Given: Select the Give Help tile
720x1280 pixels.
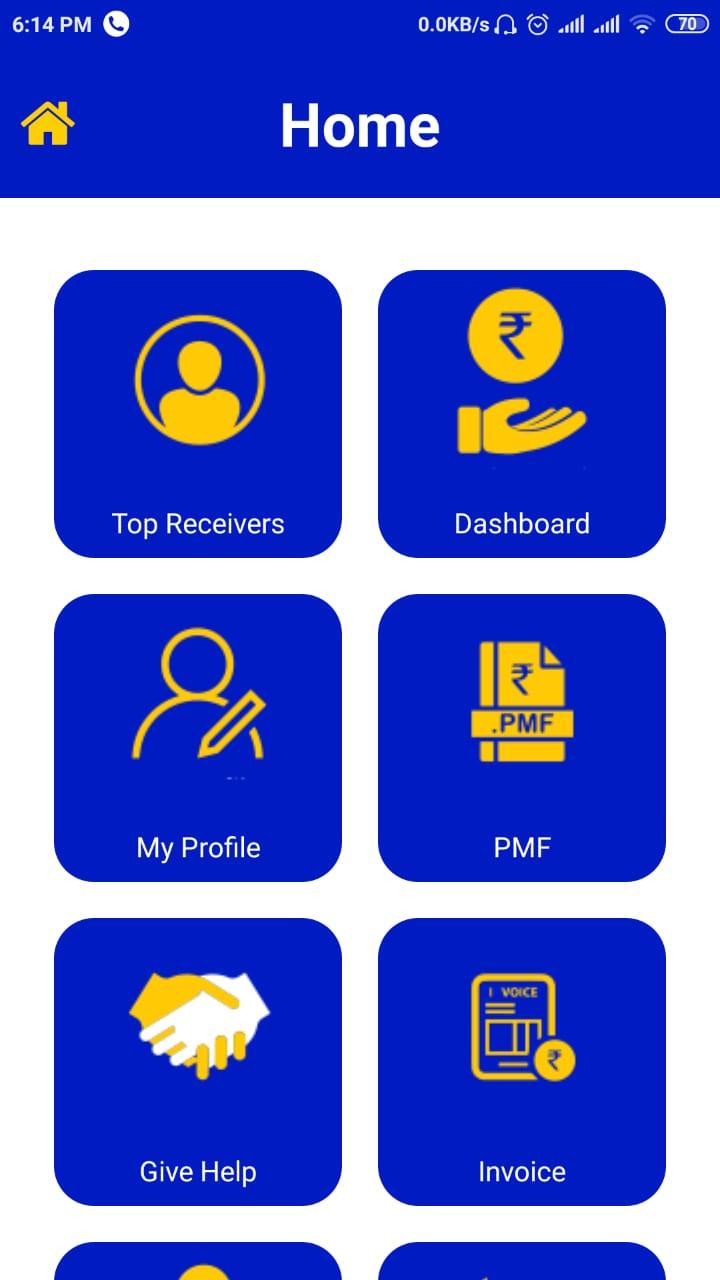Looking at the screenshot, I should pyautogui.click(x=198, y=1062).
